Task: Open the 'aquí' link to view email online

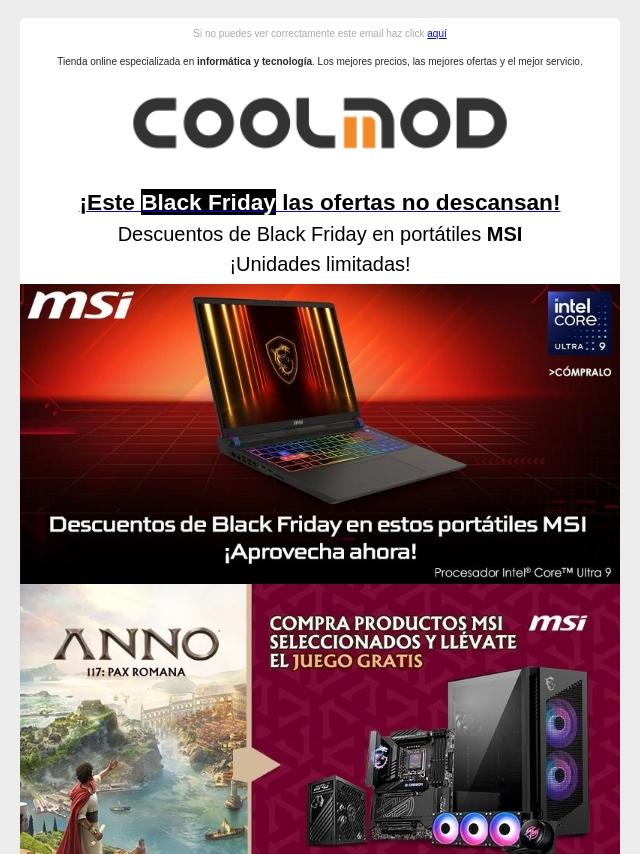Action: coord(436,34)
